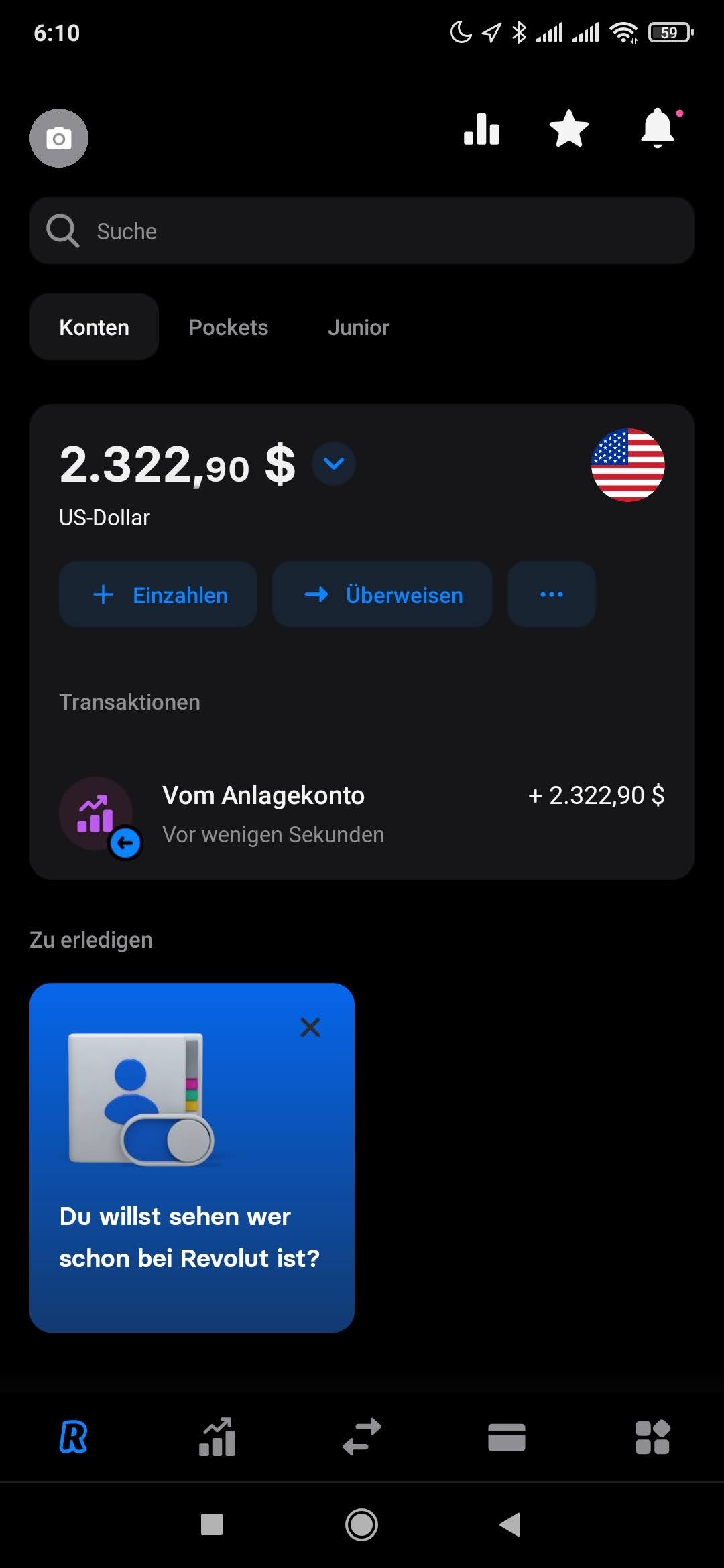Tap the Suche search field
Viewport: 724px width, 1568px height.
coord(362,231)
